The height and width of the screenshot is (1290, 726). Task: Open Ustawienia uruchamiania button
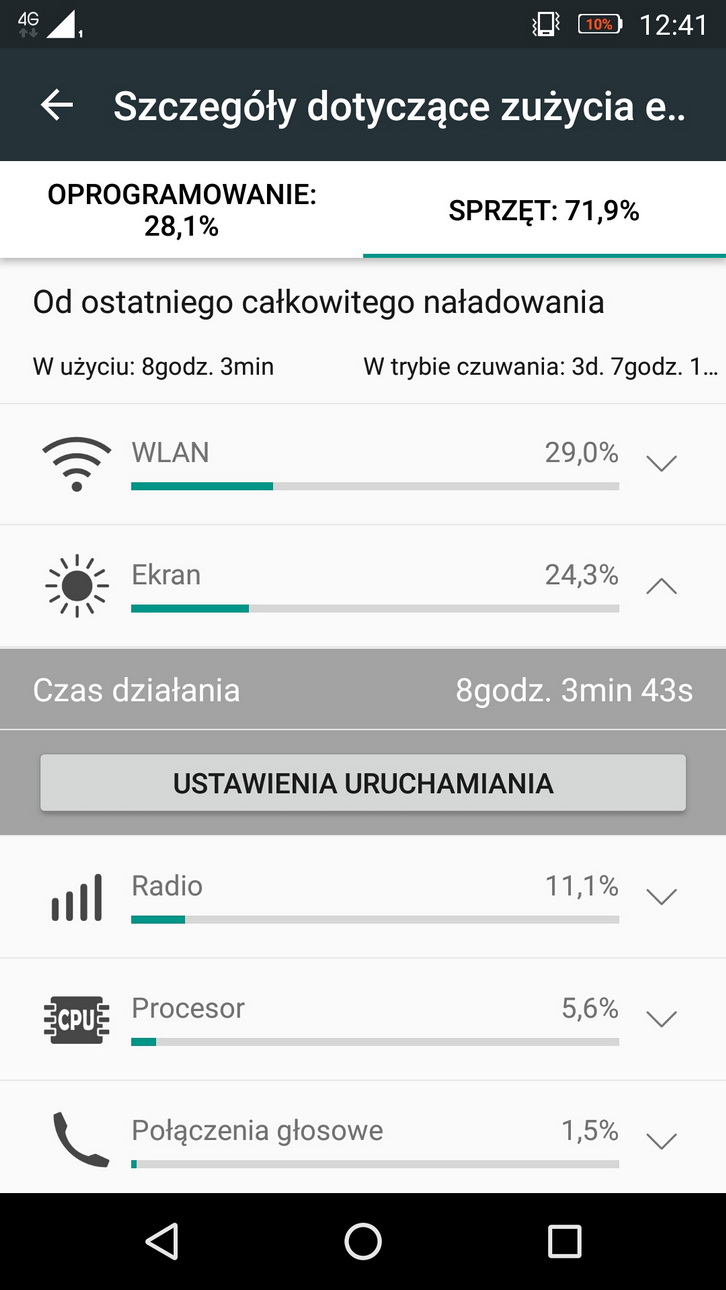click(x=363, y=783)
